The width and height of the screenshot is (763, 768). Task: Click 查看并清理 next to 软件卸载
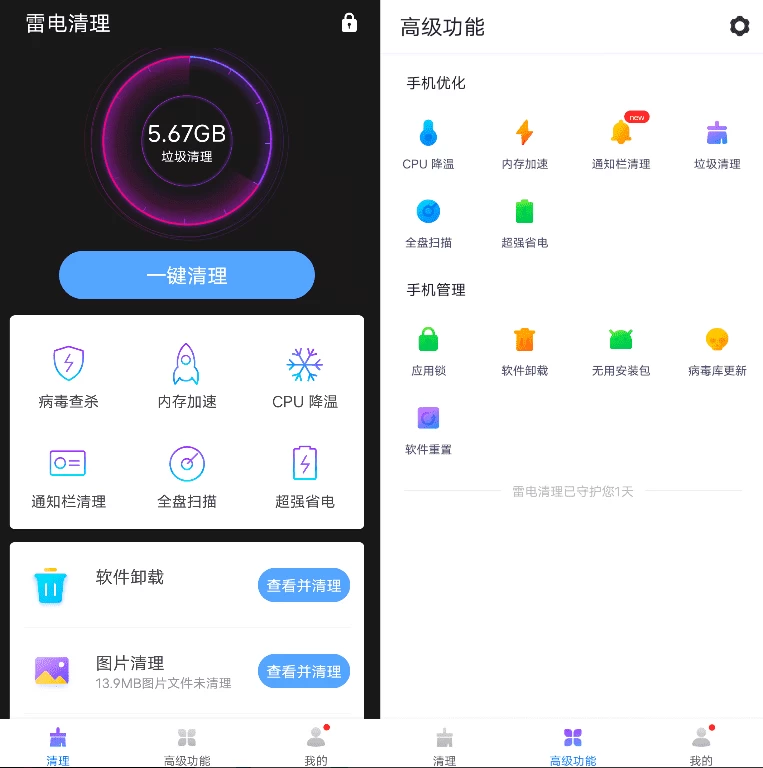tap(303, 587)
